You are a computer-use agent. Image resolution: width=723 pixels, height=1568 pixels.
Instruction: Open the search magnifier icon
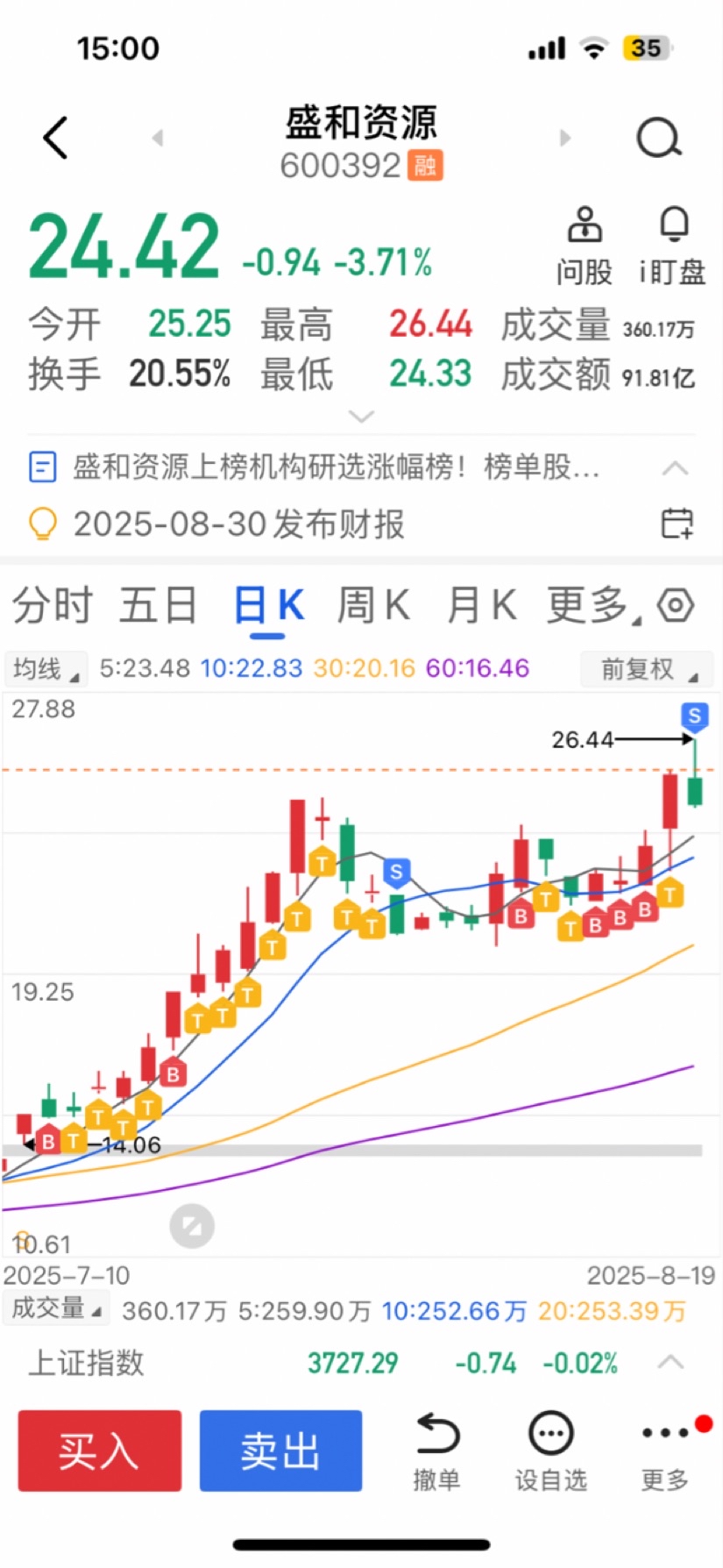coord(658,138)
